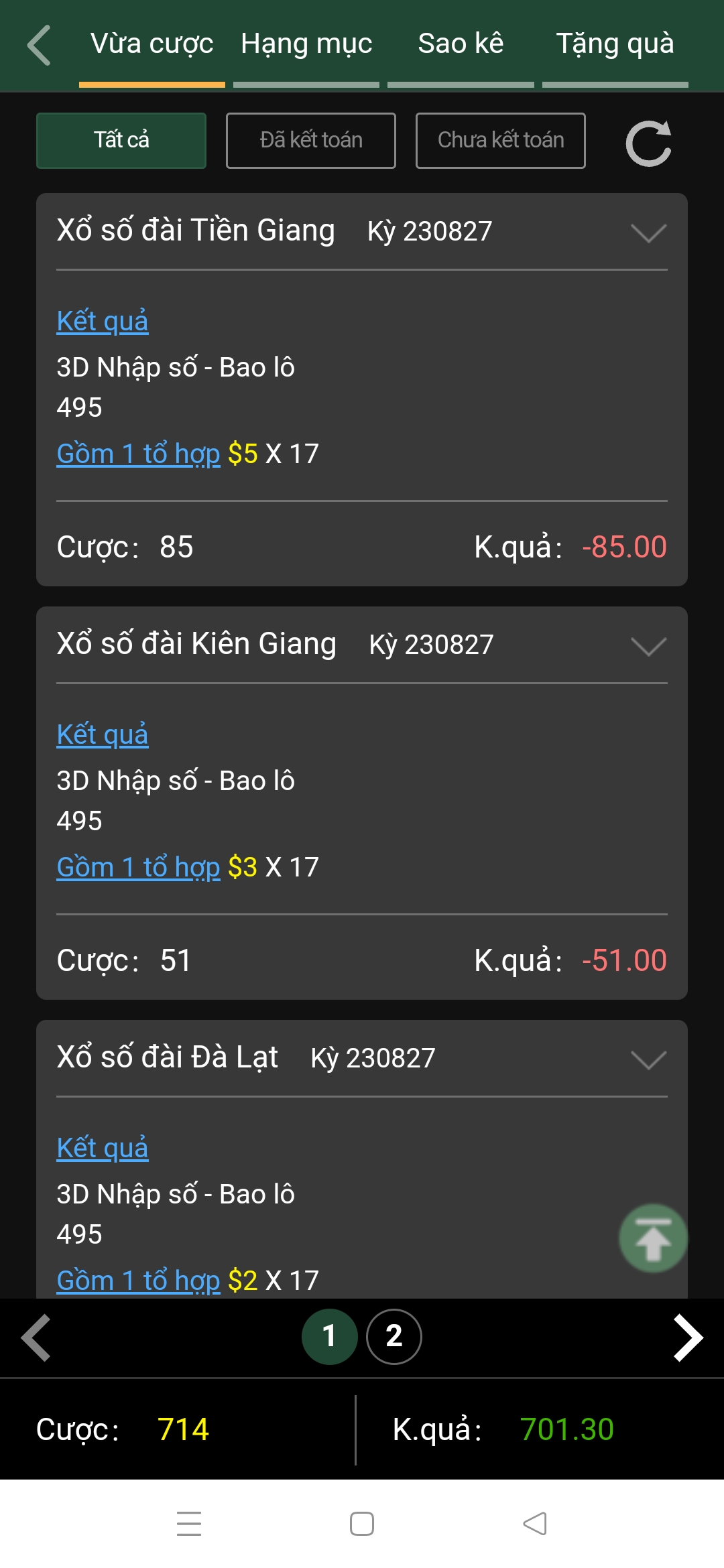Switch to the Tặng quà tab
This screenshot has height=1568, width=724.
click(615, 44)
